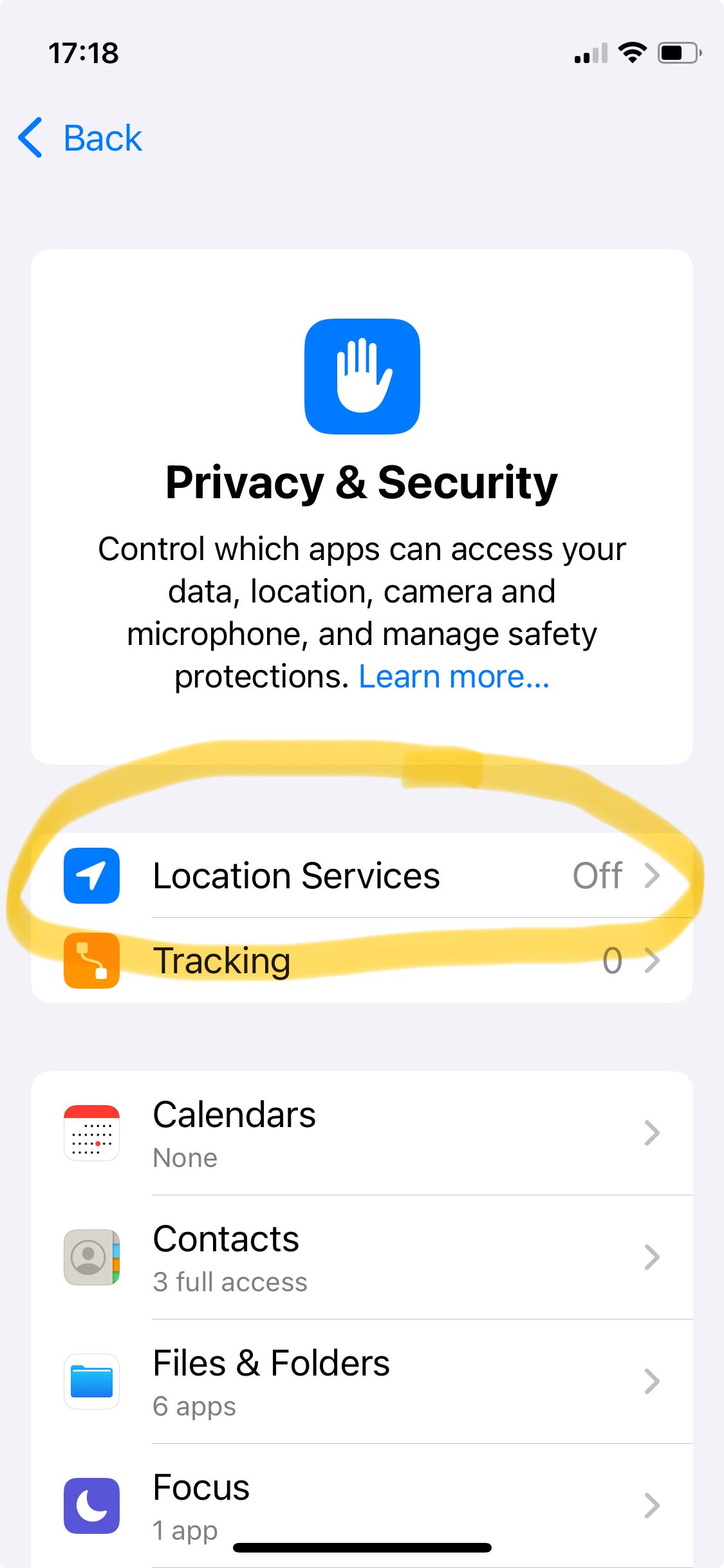View Calendars access permissions
The width and height of the screenshot is (724, 1568).
362,1134
